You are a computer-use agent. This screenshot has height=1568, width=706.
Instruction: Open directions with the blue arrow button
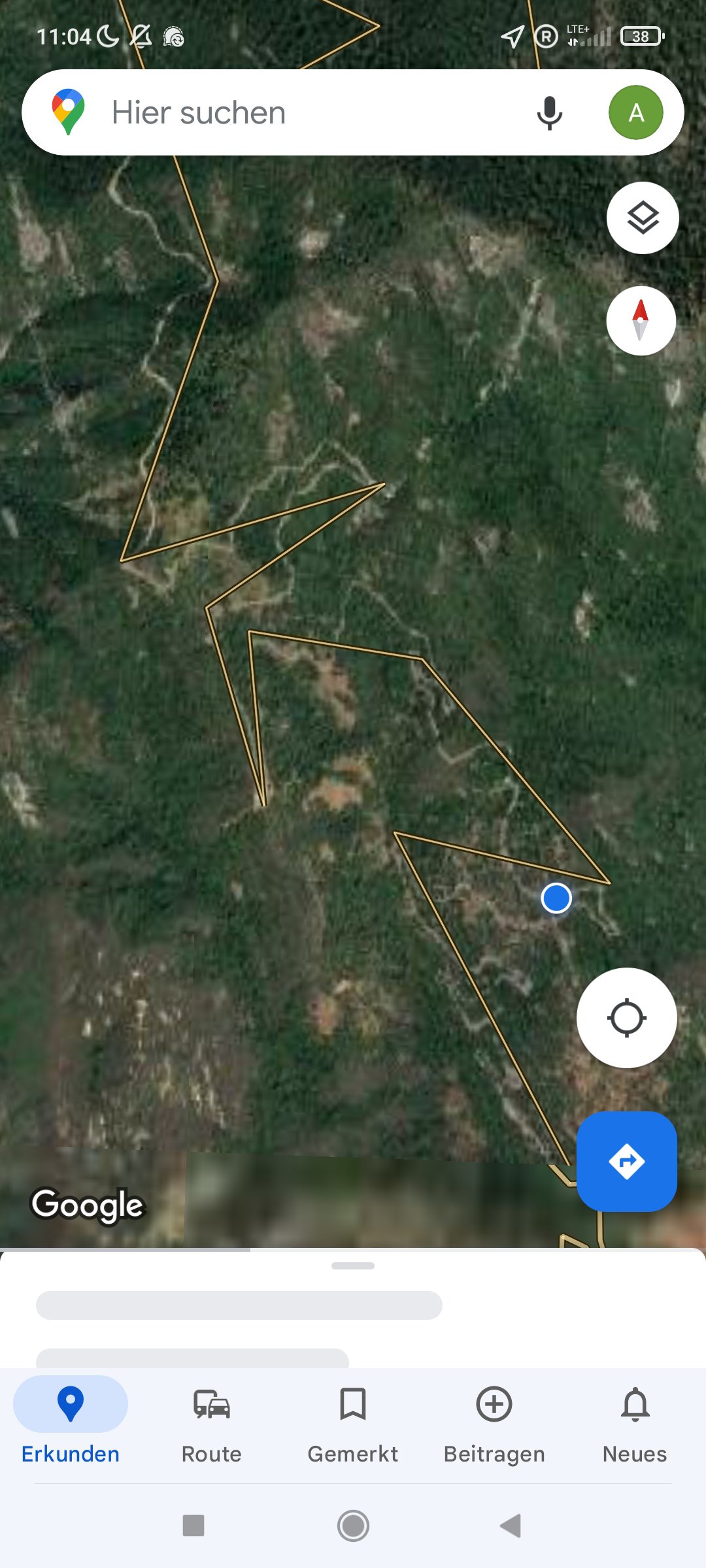tap(626, 1161)
